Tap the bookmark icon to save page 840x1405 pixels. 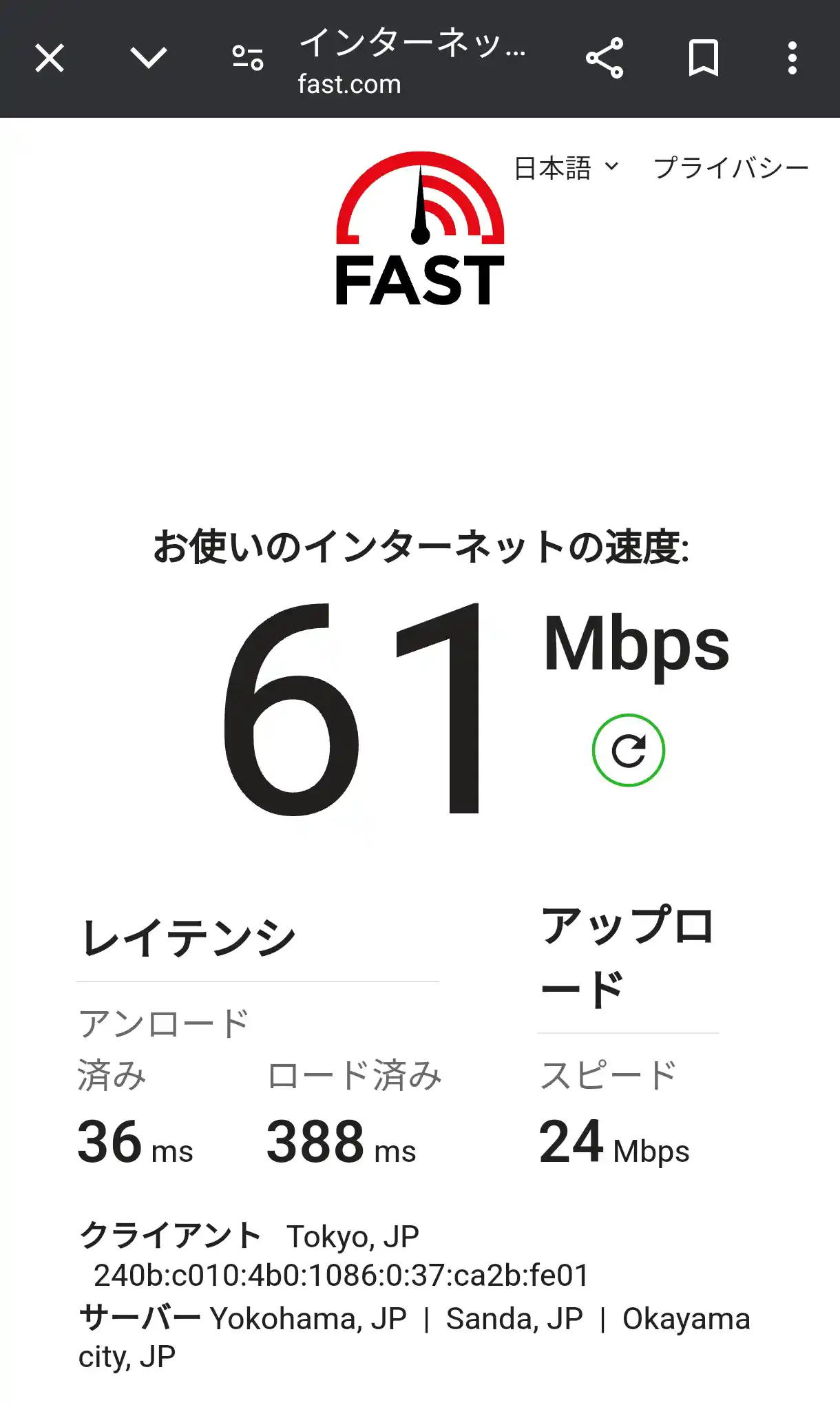(x=704, y=58)
